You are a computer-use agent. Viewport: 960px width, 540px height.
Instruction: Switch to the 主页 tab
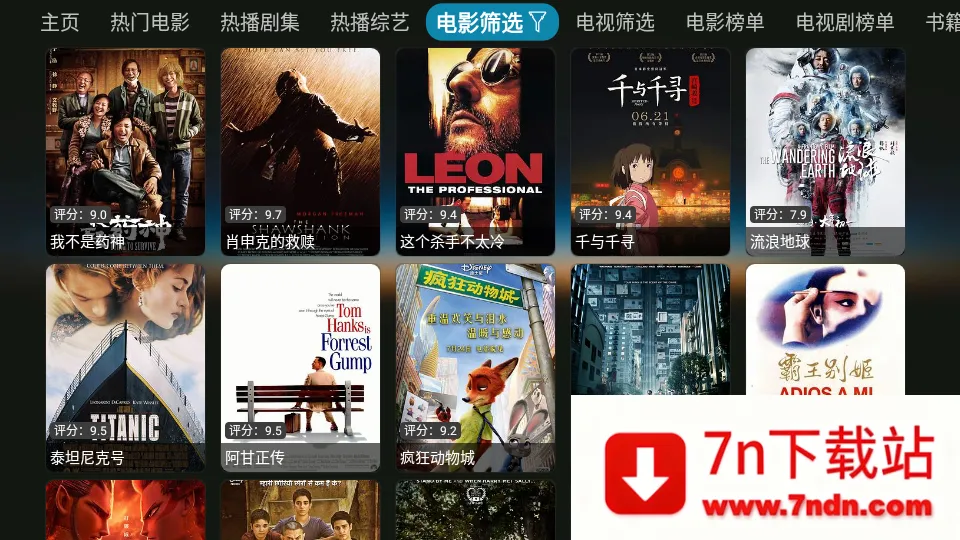coord(60,22)
